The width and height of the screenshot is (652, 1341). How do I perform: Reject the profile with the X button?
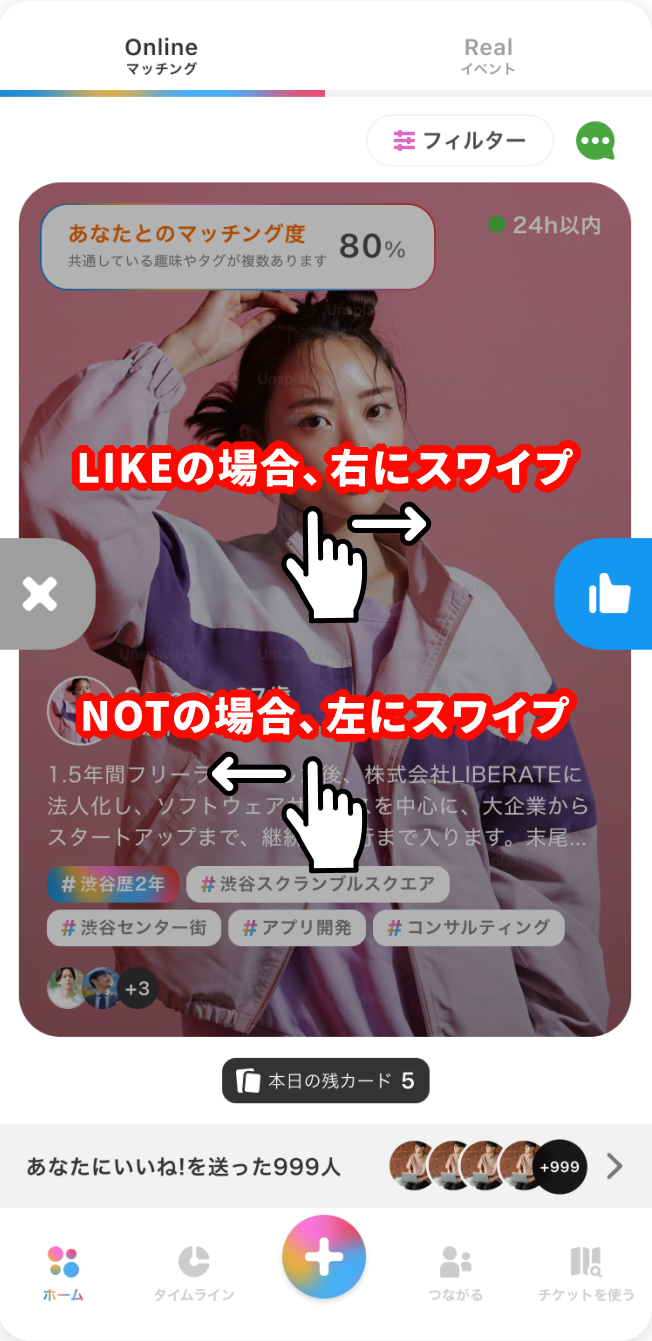pyautogui.click(x=42, y=595)
